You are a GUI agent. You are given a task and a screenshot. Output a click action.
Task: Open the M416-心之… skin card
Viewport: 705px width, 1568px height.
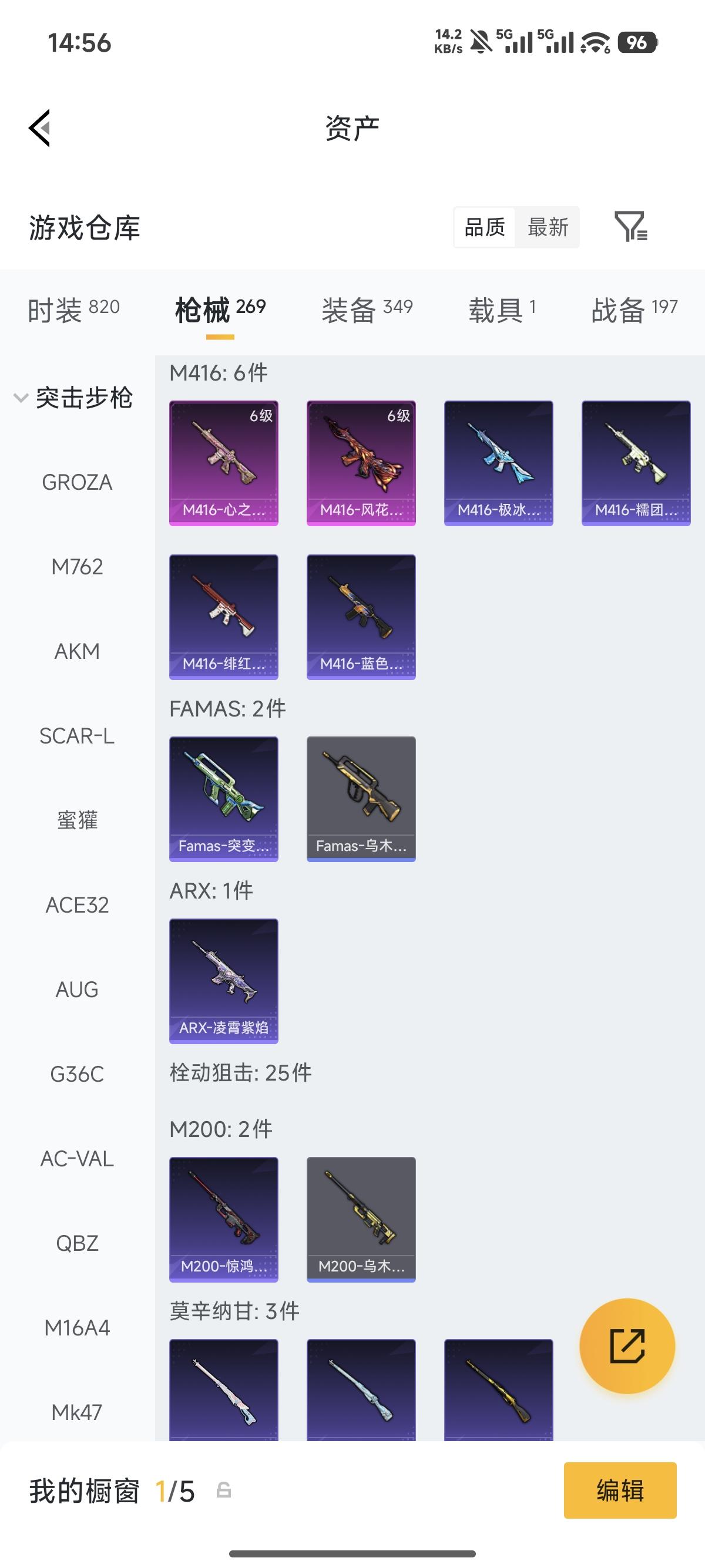[223, 463]
